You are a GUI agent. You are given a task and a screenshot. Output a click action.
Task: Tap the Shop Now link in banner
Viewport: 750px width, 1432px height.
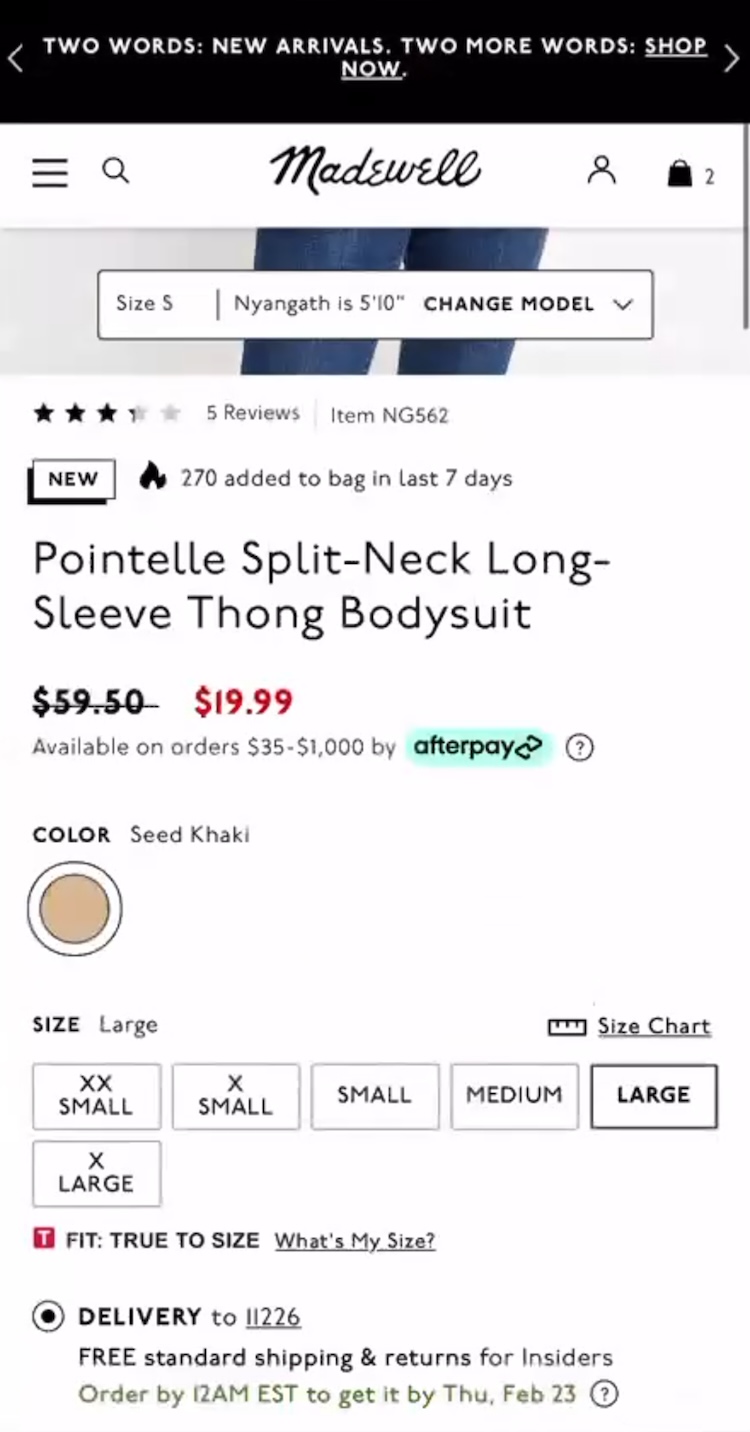pyautogui.click(x=675, y=46)
